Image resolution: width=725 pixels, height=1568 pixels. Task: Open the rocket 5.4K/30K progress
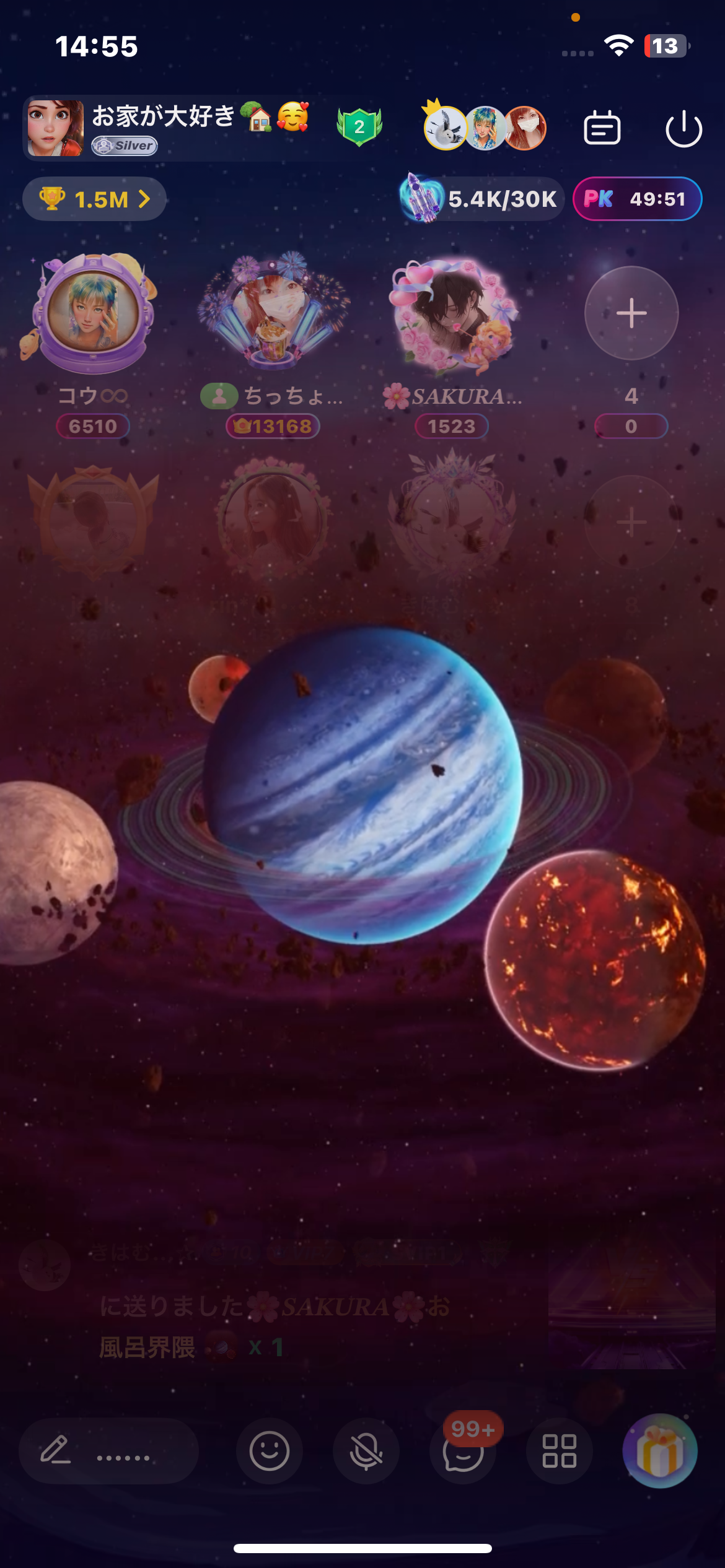tap(481, 199)
